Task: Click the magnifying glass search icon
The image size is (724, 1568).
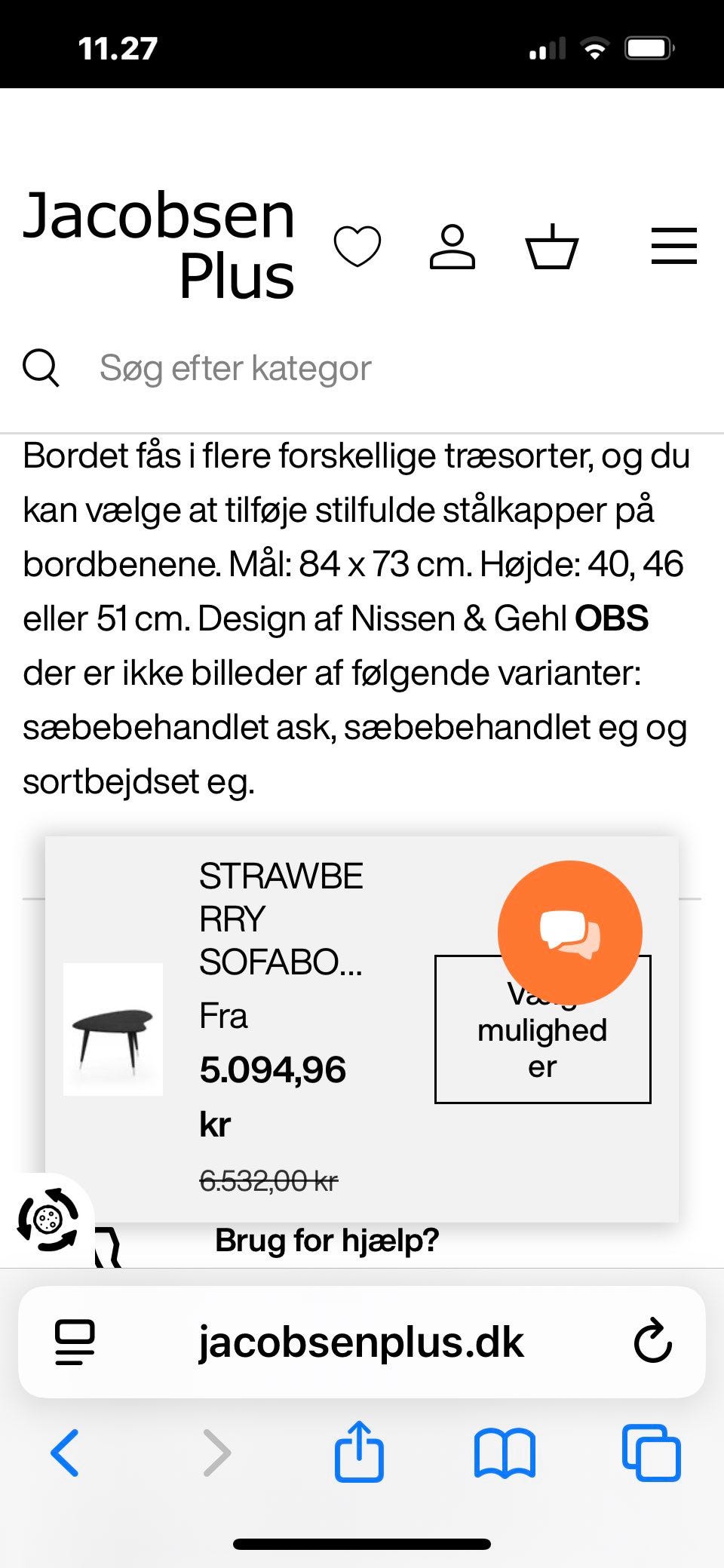Action: point(41,367)
